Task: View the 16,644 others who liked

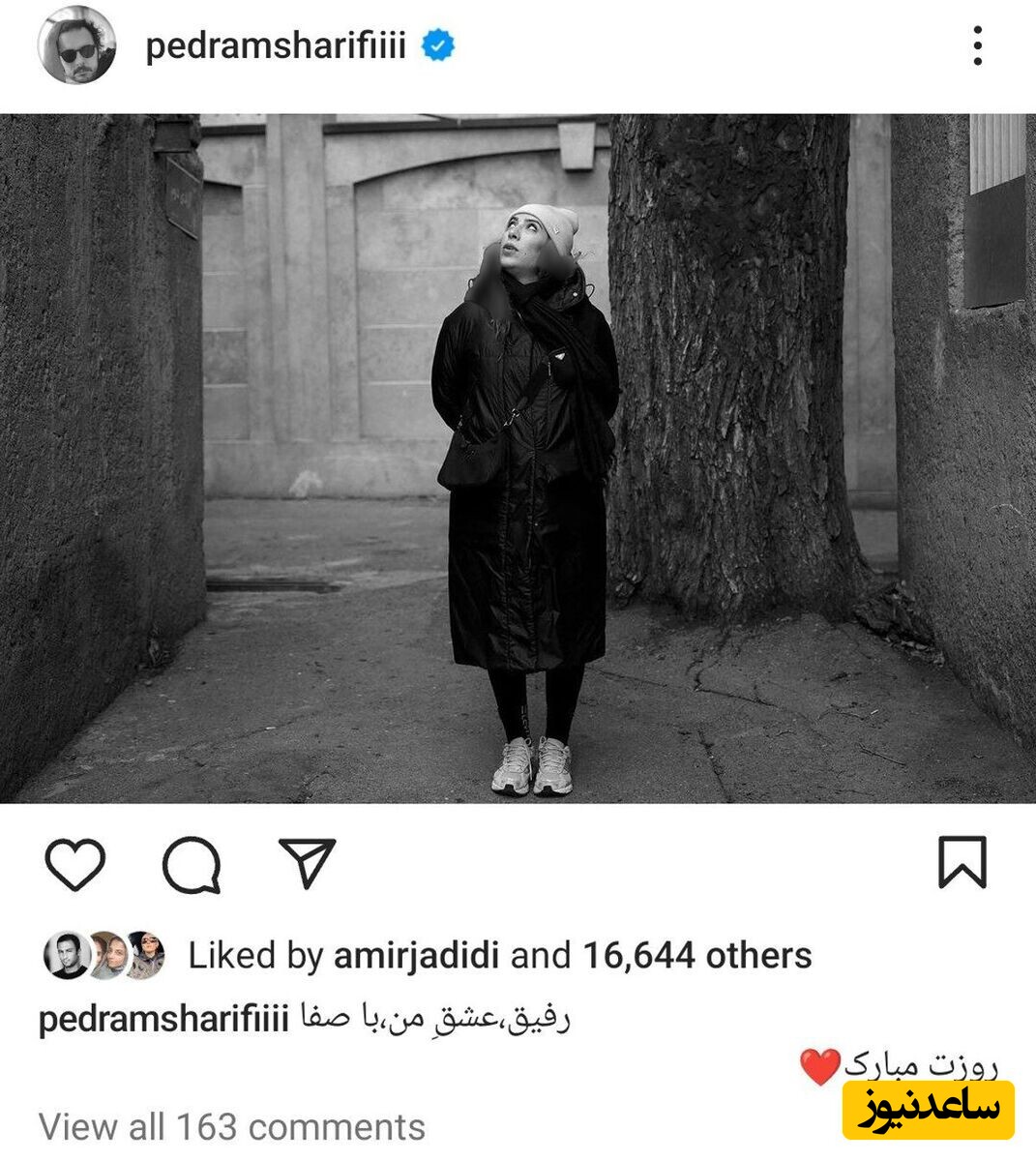Action: [696, 956]
